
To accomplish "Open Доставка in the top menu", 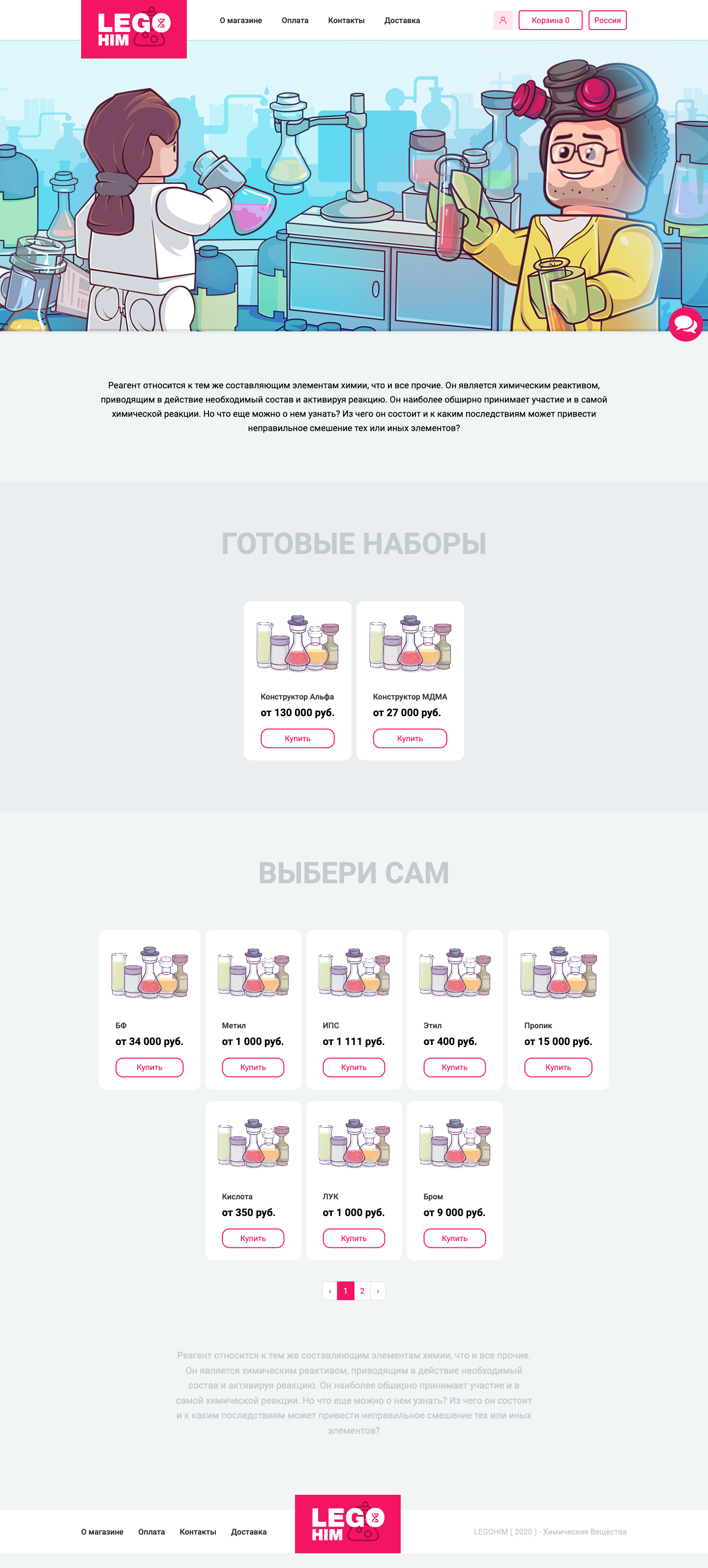I will coord(402,20).
